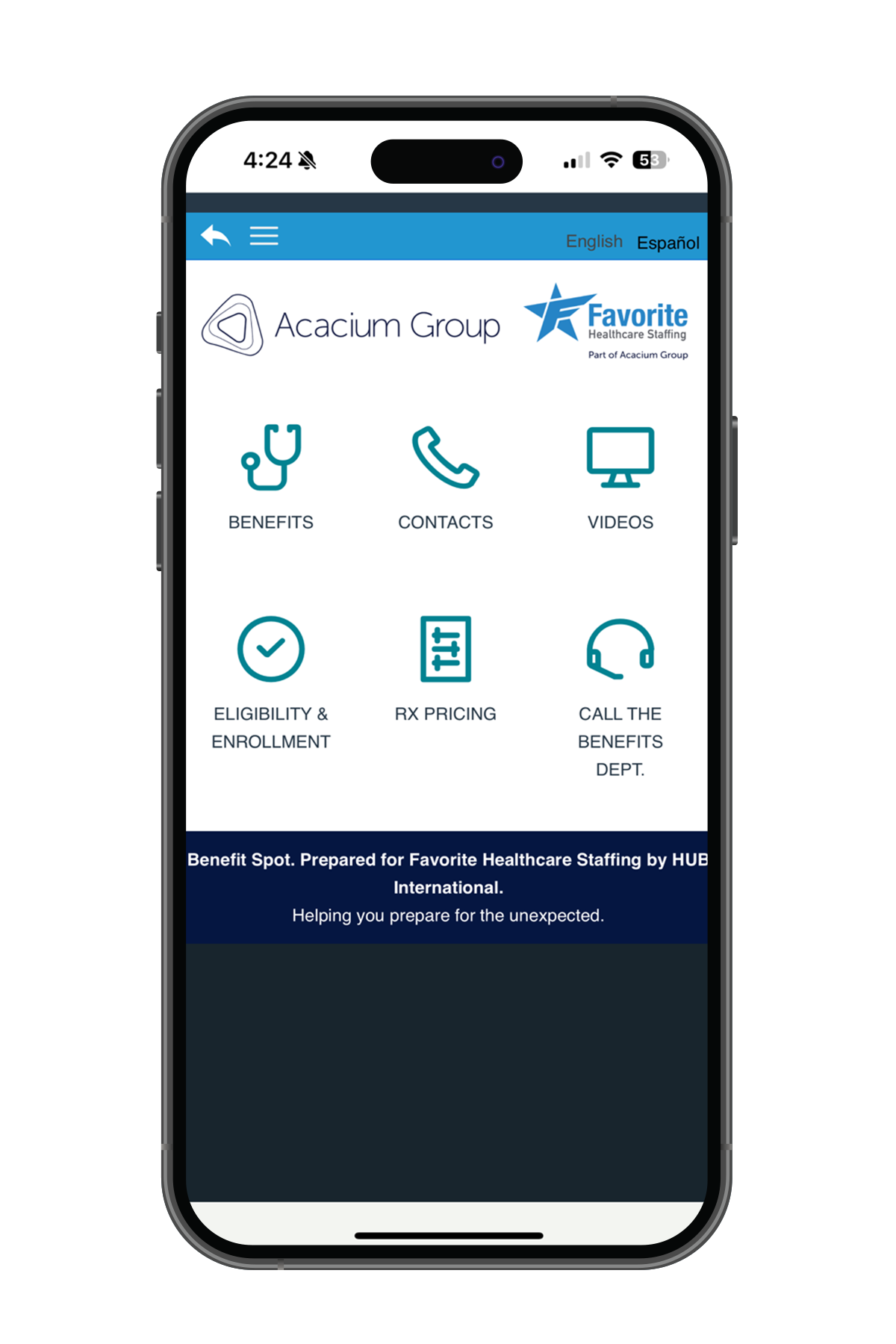Viewport: 896px width, 1344px height.
Task: Tap the back arrow icon
Action: pyautogui.click(x=216, y=236)
